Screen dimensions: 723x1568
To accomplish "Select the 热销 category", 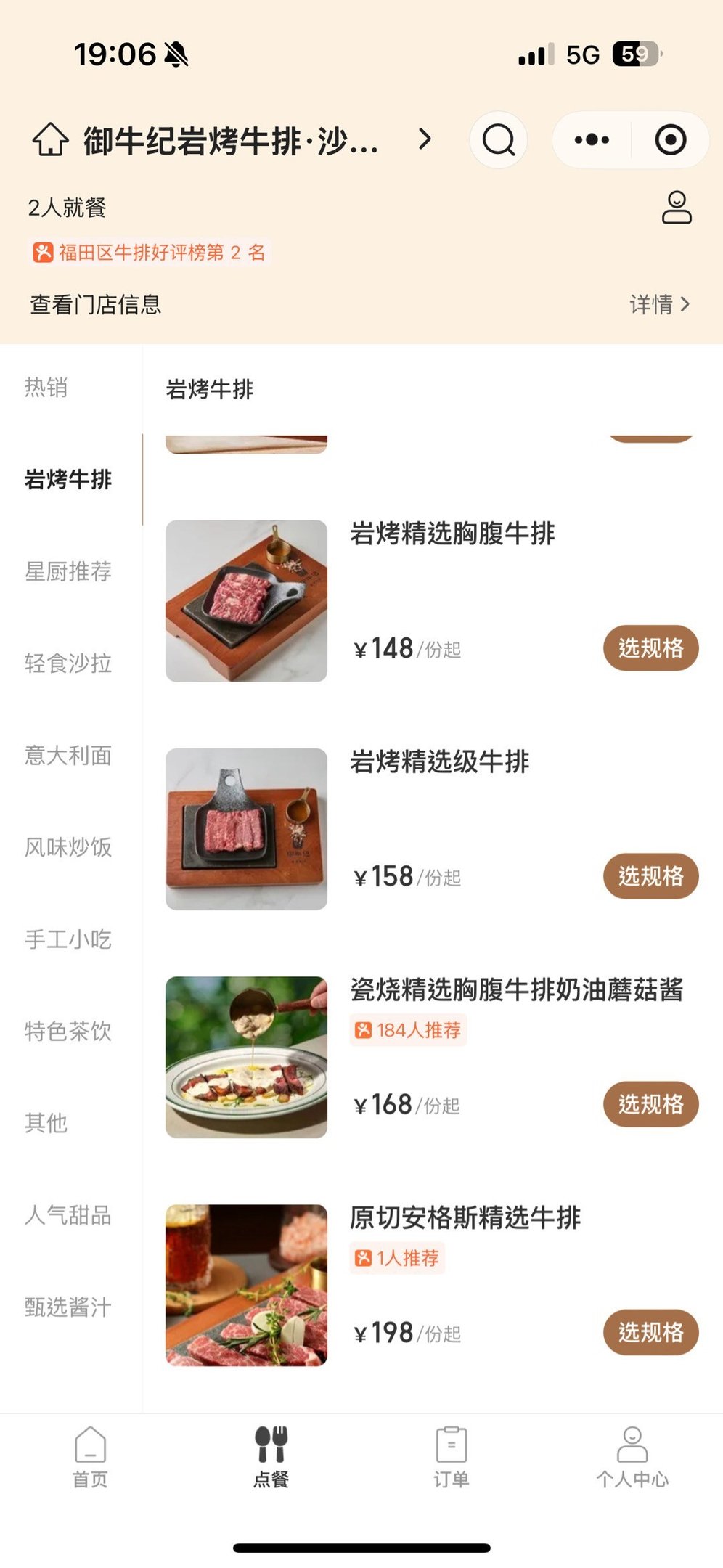I will coord(46,388).
